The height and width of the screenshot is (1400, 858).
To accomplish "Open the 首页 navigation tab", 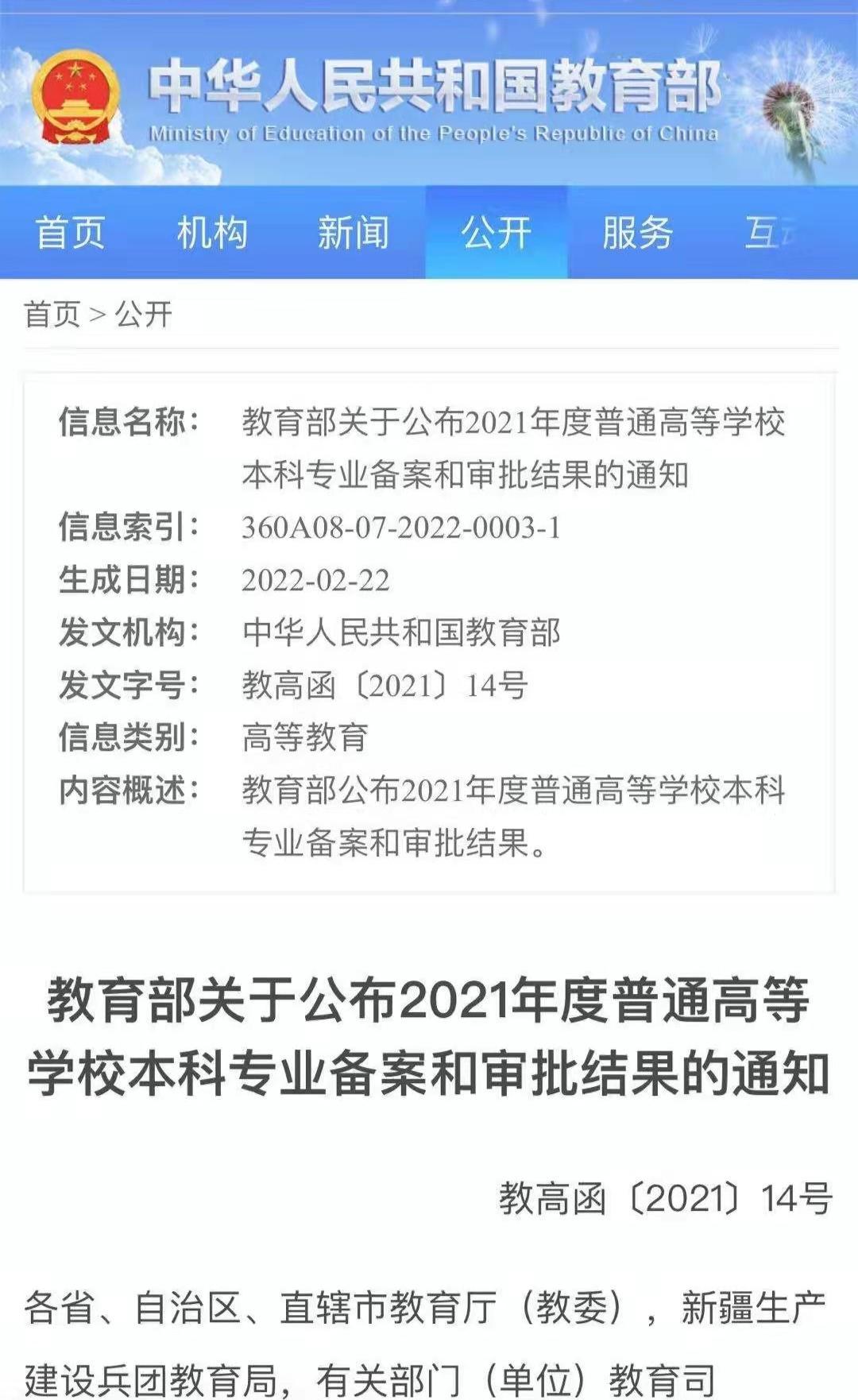I will click(x=70, y=233).
